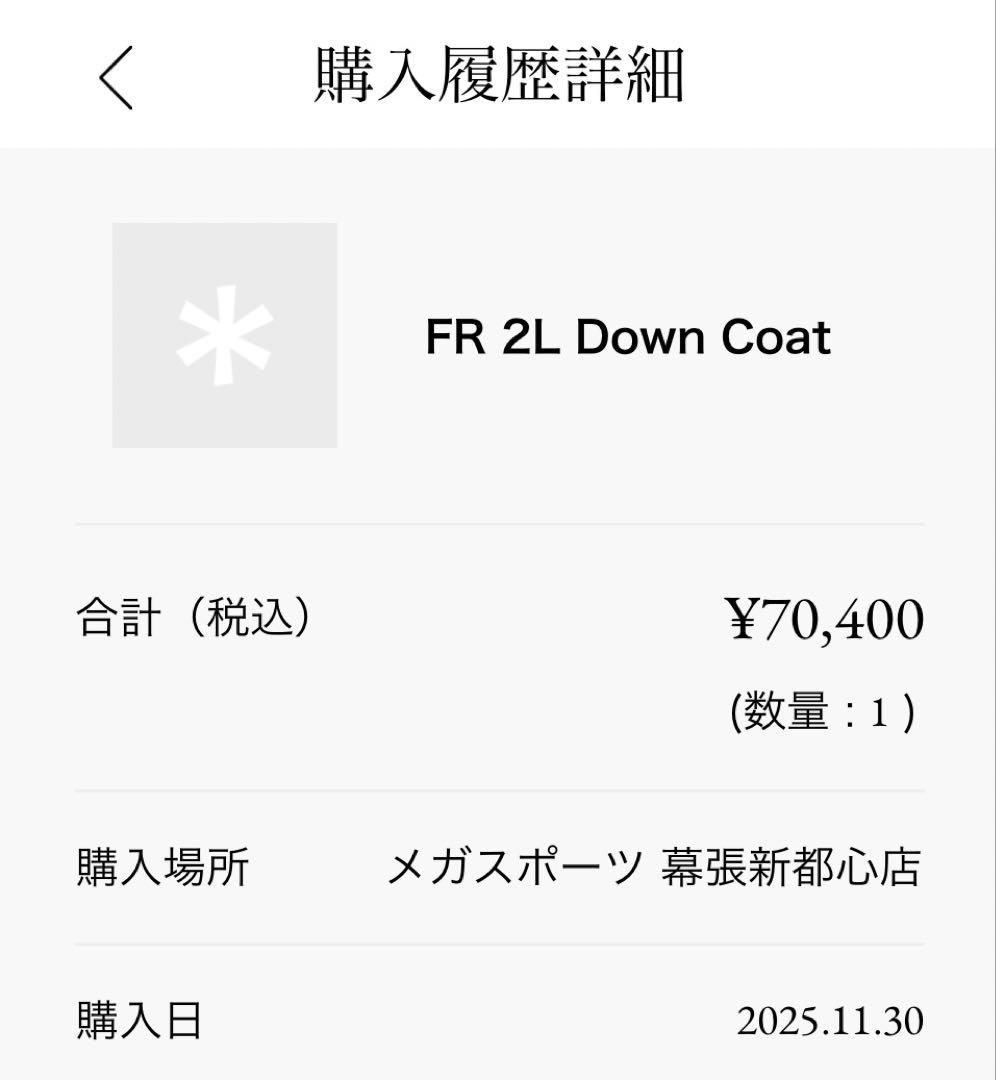Screen dimensions: 996x1080
Task: Click the divider line above the total section
Action: pyautogui.click(x=497, y=521)
